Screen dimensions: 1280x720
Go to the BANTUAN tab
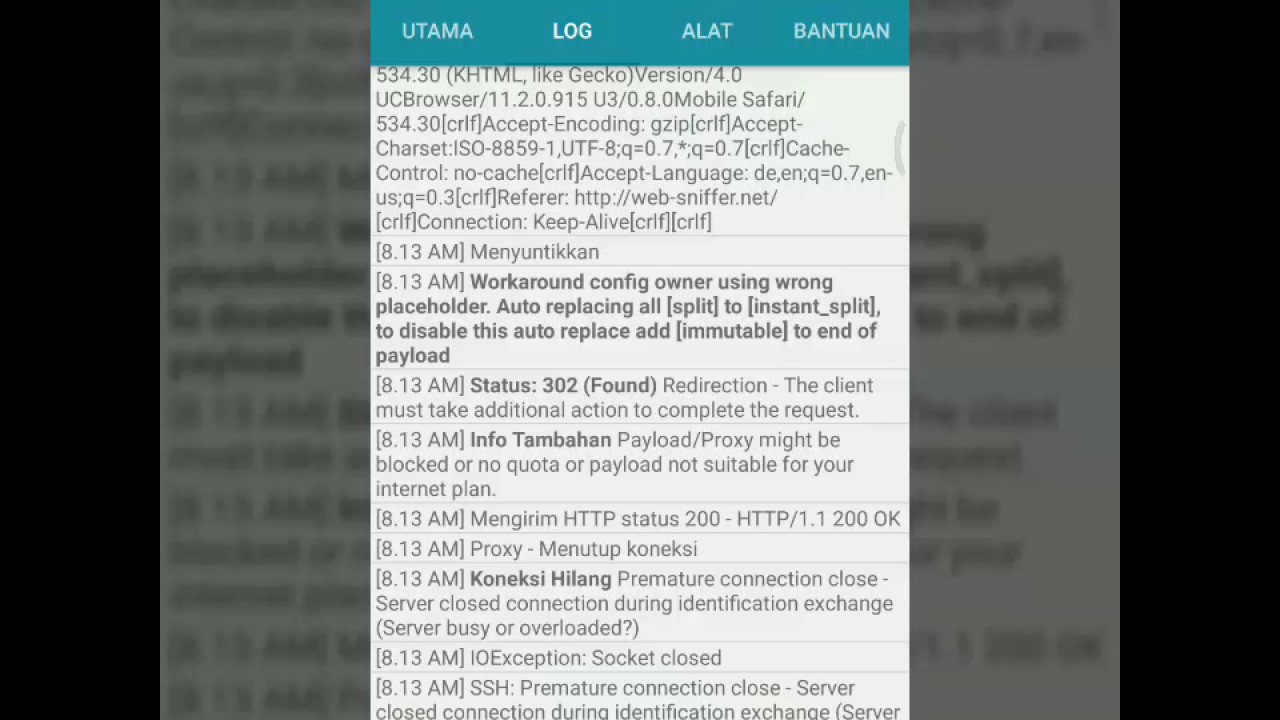click(841, 31)
